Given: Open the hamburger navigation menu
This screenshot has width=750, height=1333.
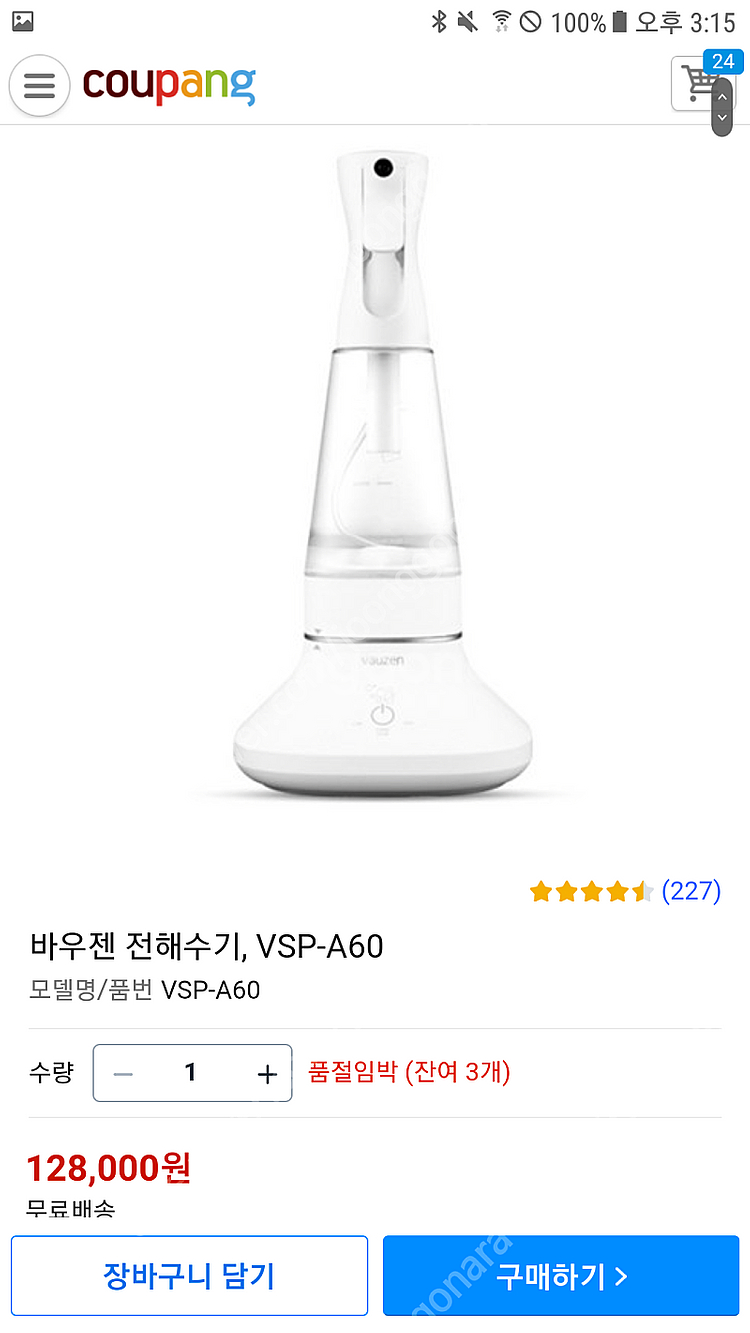Looking at the screenshot, I should pos(39,85).
